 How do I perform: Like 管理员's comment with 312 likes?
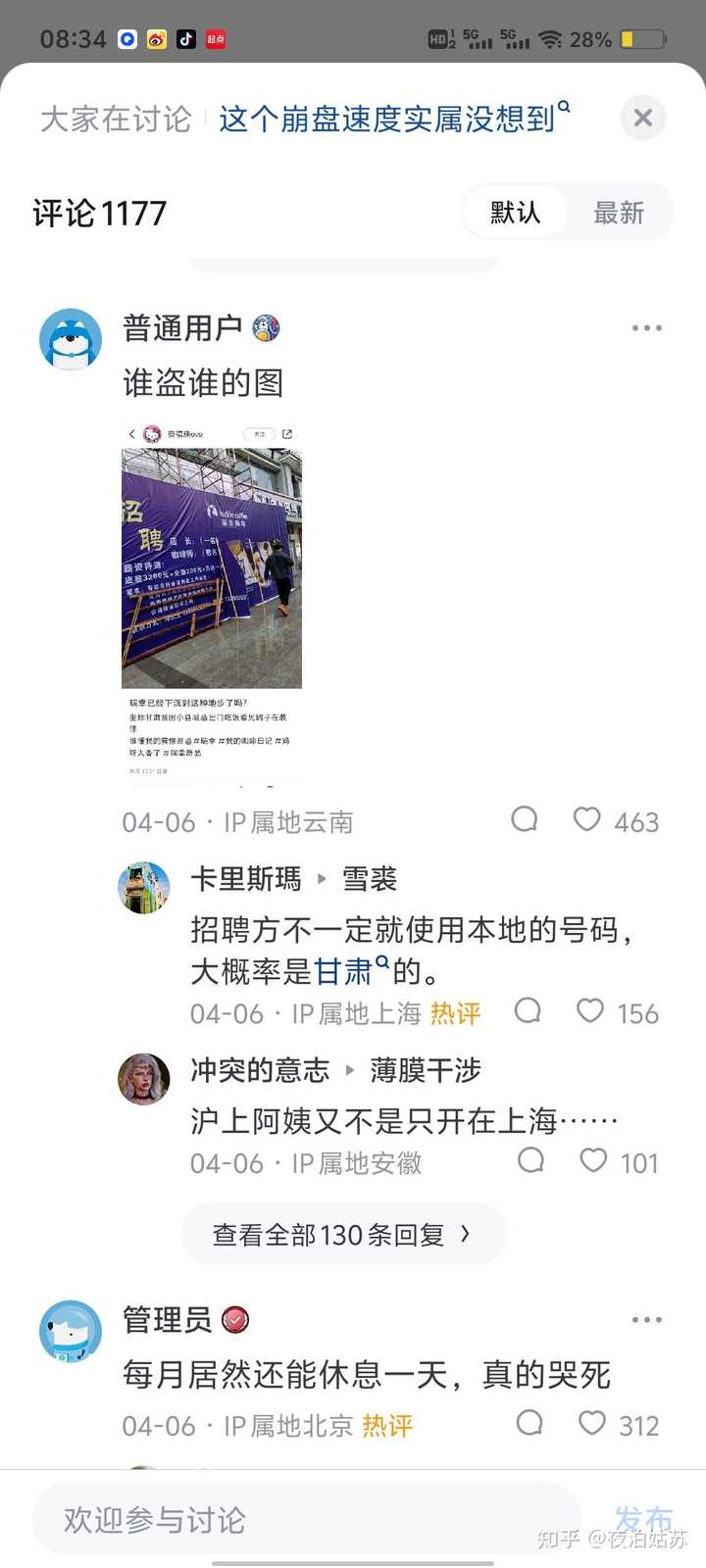pos(592,1423)
